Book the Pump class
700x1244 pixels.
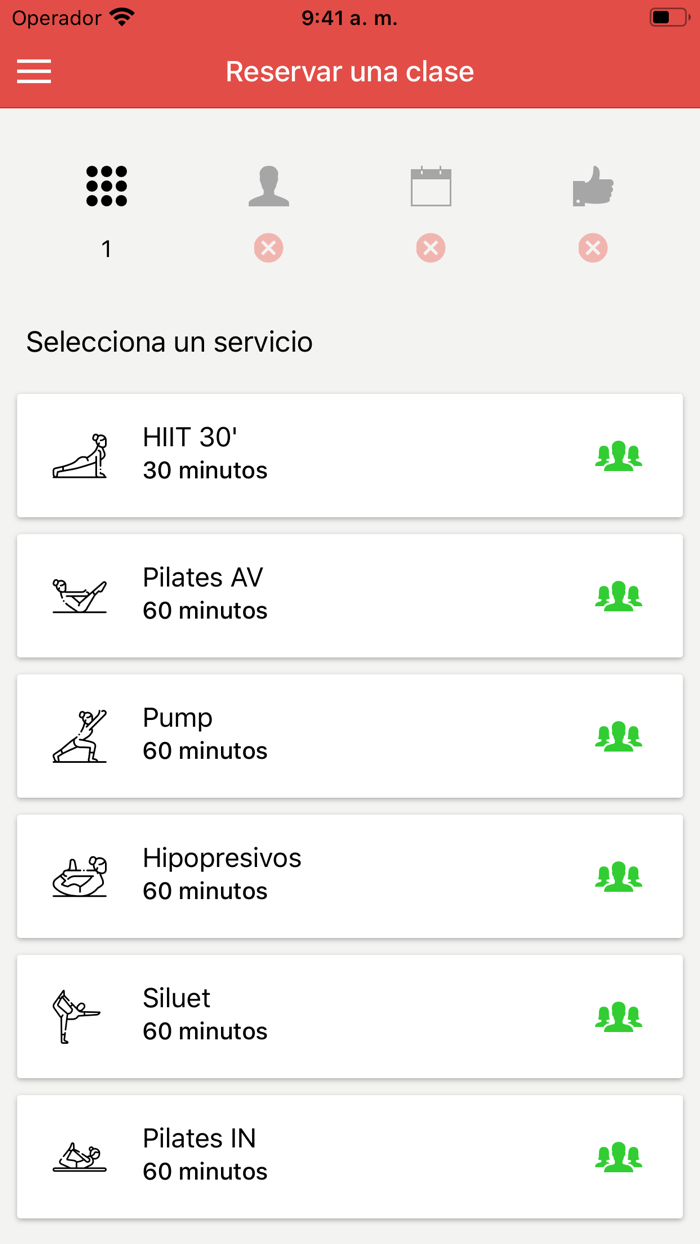349,736
